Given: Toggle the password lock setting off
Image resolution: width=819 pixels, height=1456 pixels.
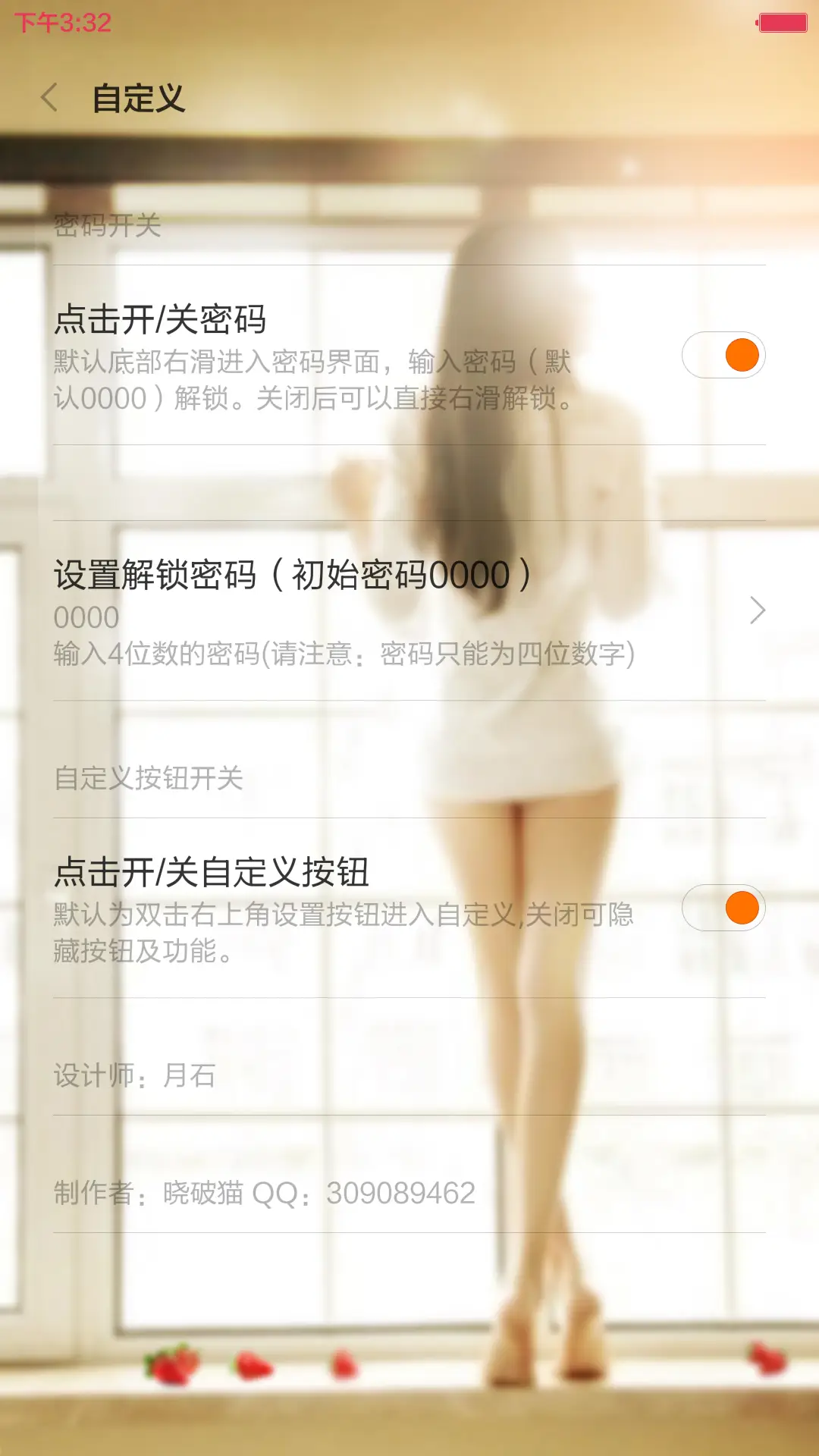Looking at the screenshot, I should (x=723, y=354).
